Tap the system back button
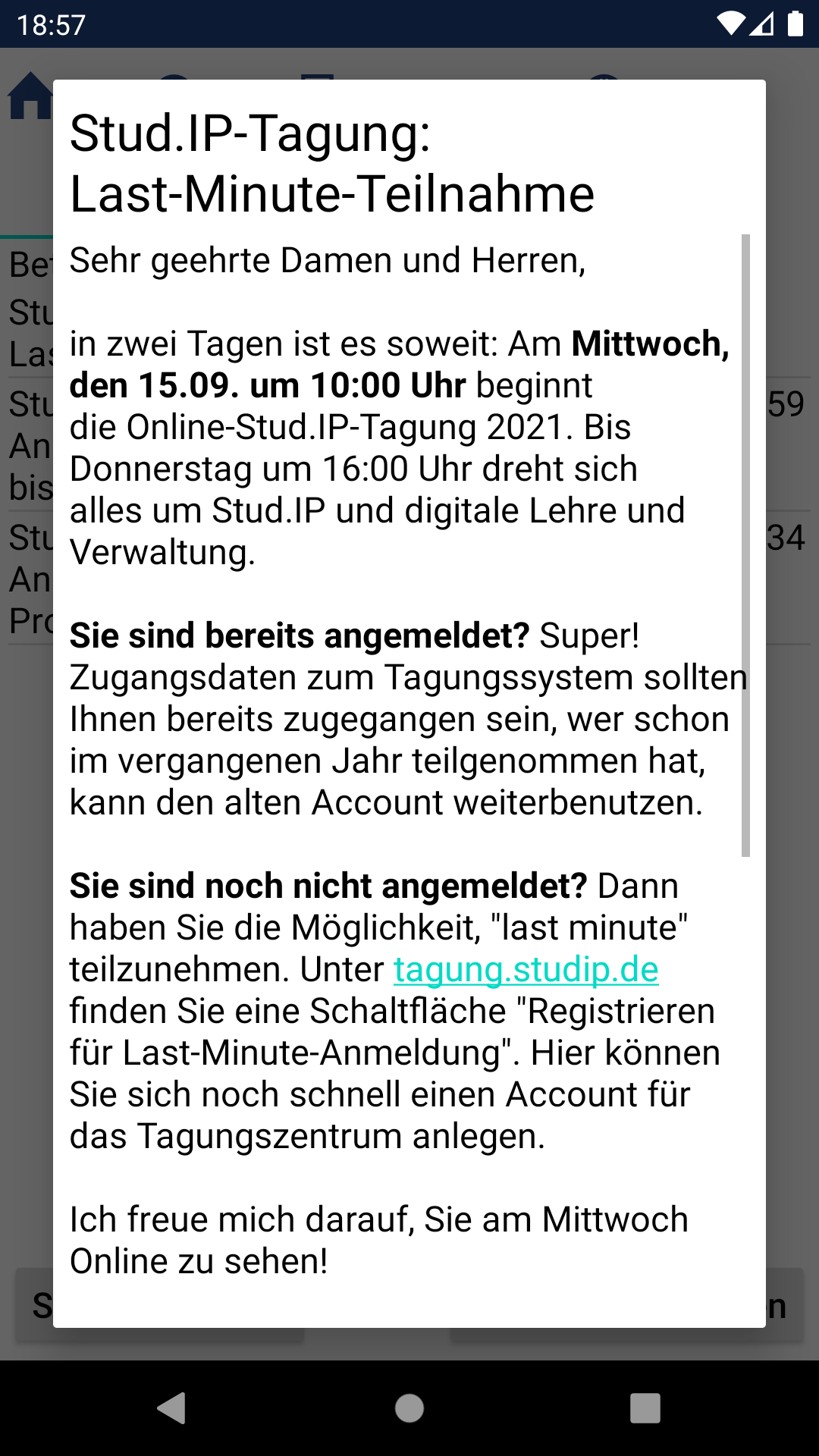The height and width of the screenshot is (1456, 819). coord(172,1408)
